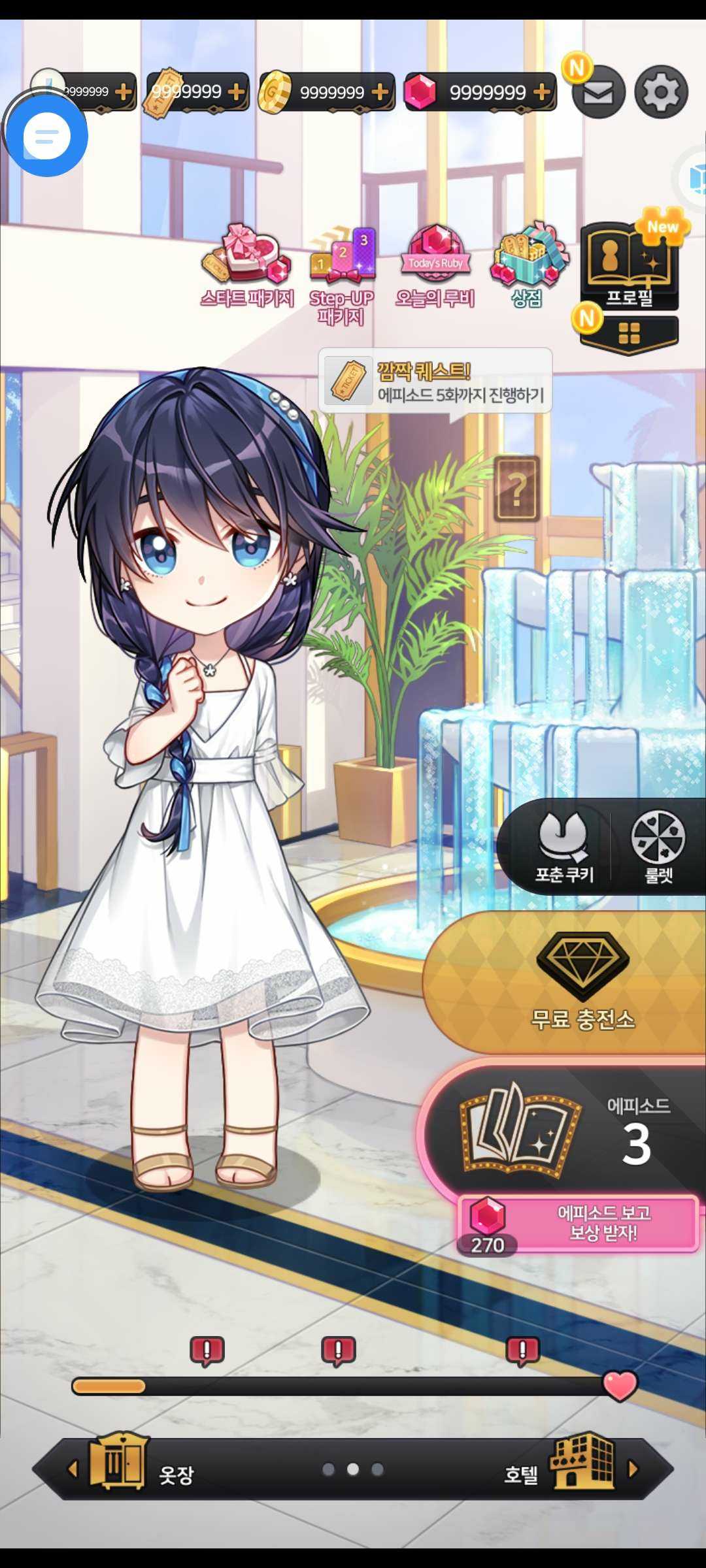This screenshot has width=706, height=1568.
Task: Open the mailbox envelope icon
Action: pyautogui.click(x=598, y=93)
